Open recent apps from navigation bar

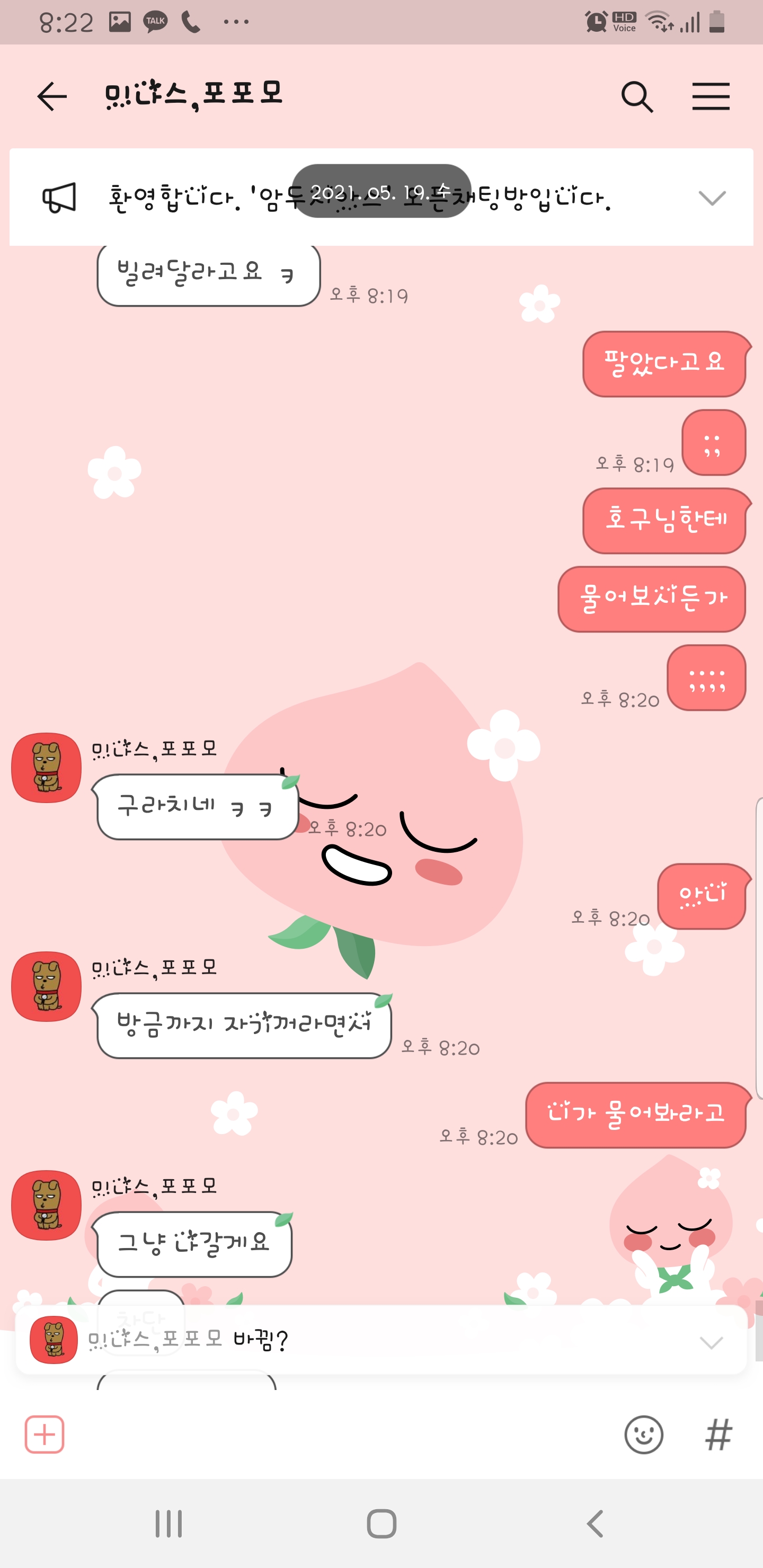point(168,1524)
